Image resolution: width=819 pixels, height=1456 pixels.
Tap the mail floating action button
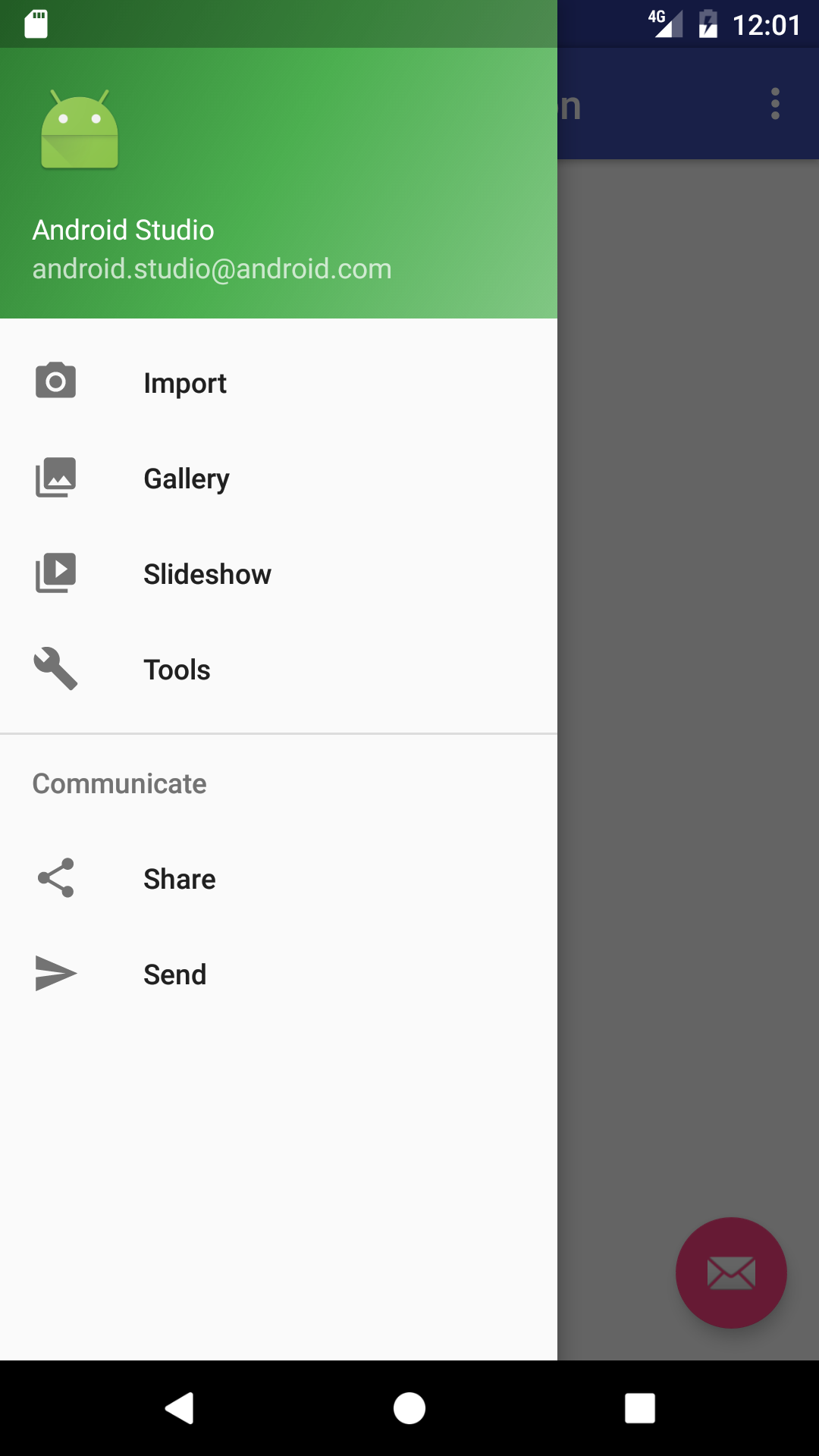pos(731,1272)
